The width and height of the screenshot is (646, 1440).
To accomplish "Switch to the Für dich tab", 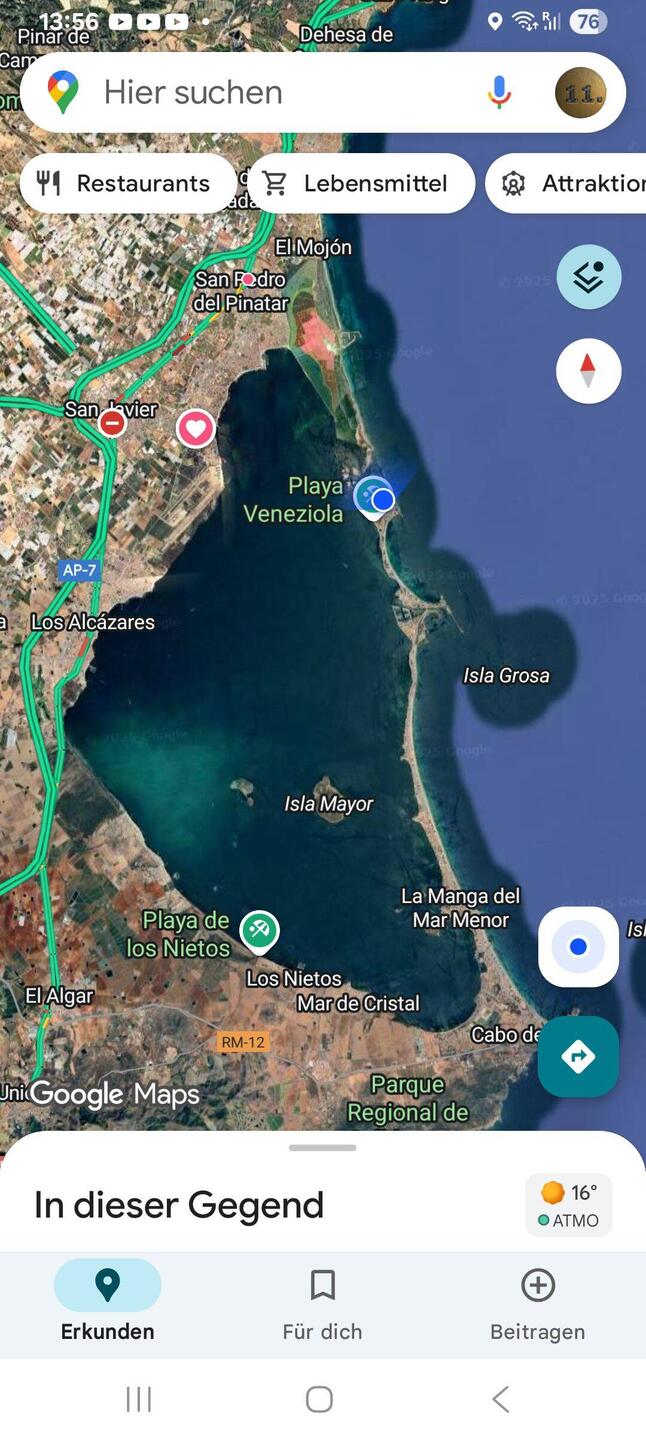I will tap(322, 1301).
